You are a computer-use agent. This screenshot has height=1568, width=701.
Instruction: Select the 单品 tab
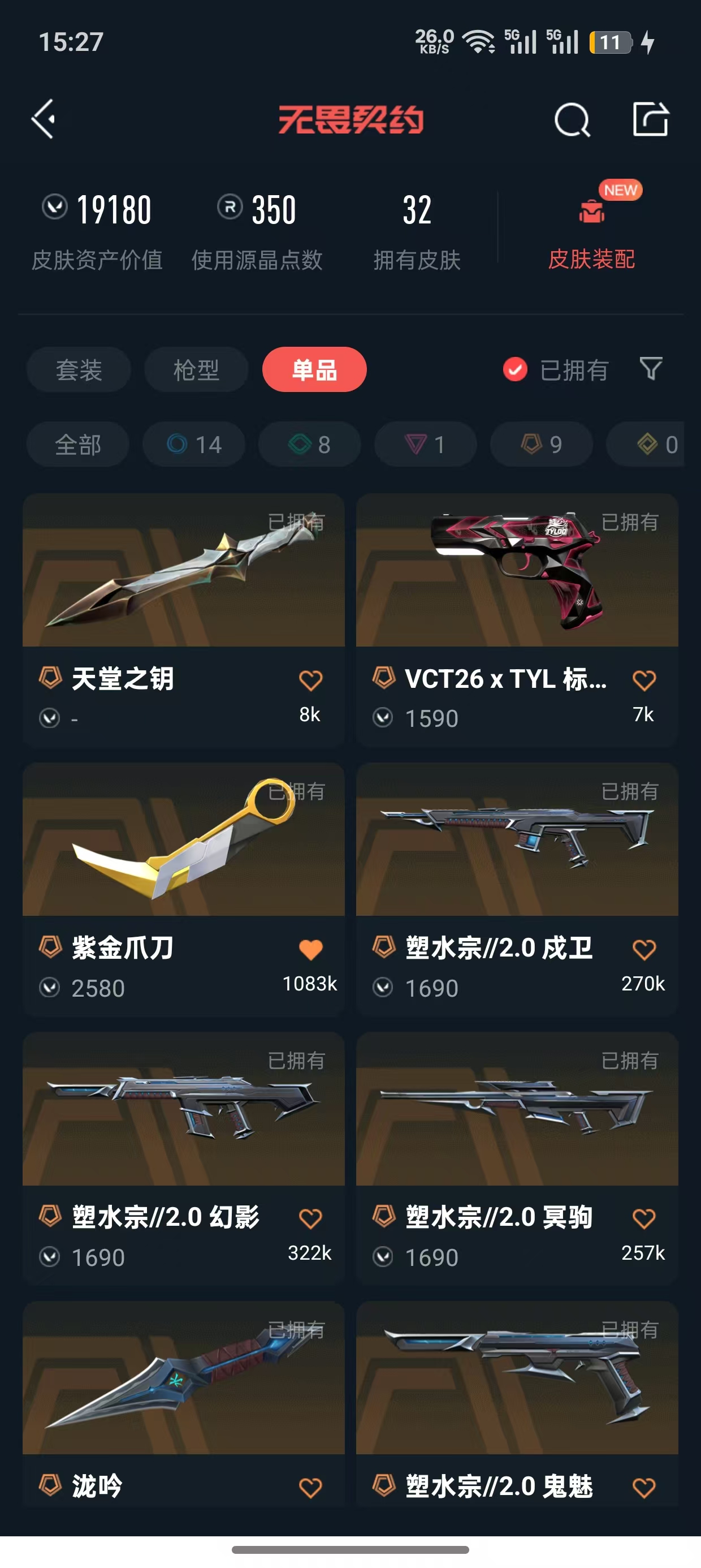point(314,369)
